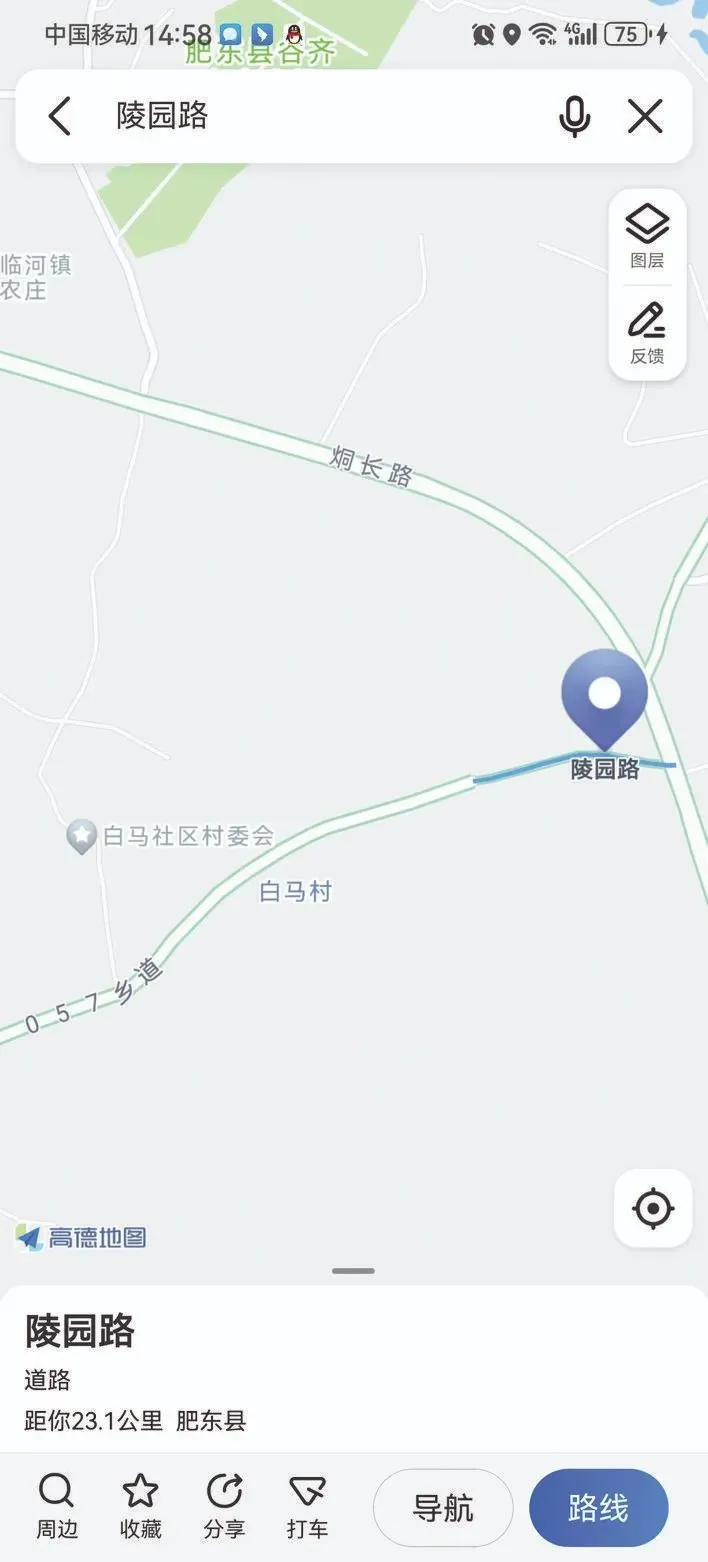Expand the 陵园路 detail panel handle
This screenshot has height=1562, width=708.
[353, 1271]
